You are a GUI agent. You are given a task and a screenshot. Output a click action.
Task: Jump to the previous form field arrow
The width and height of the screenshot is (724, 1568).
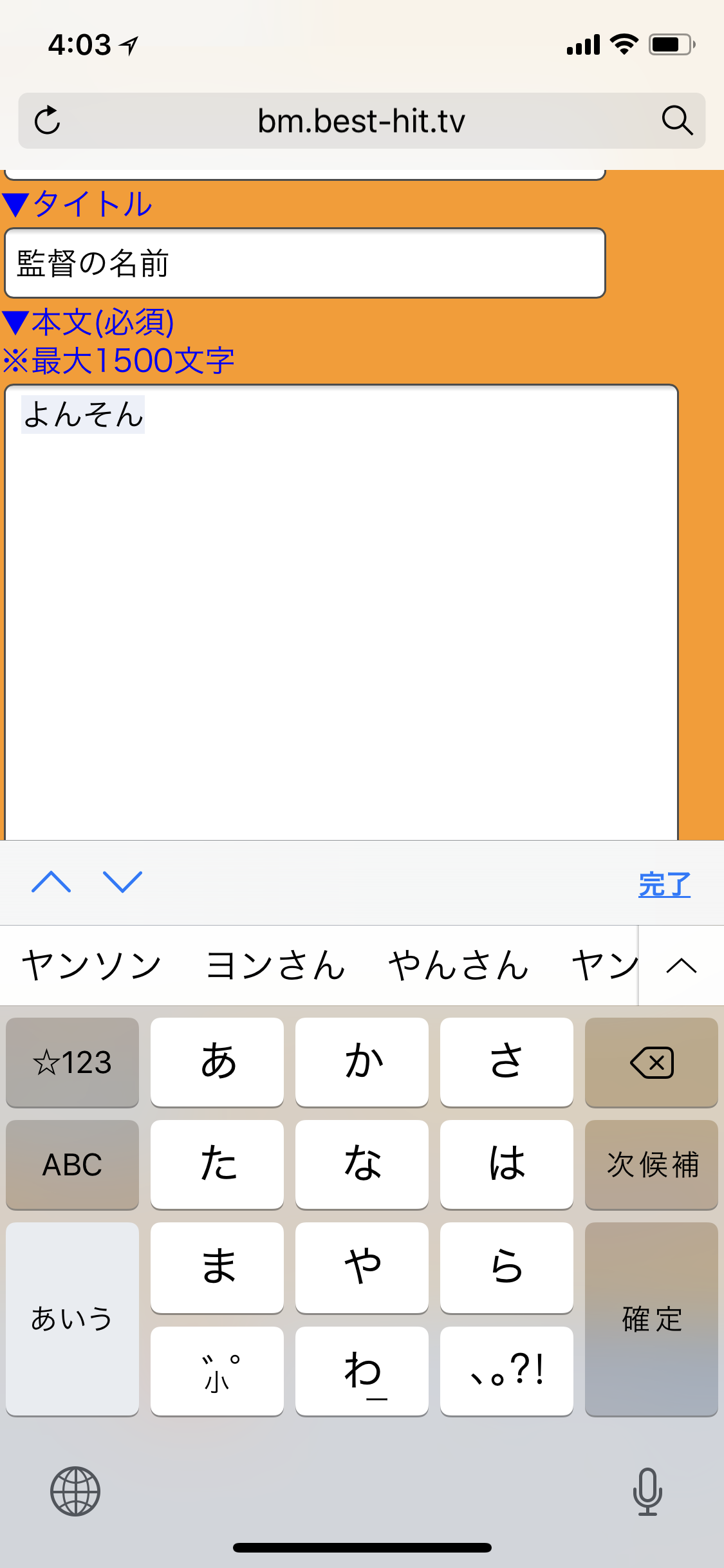point(51,882)
